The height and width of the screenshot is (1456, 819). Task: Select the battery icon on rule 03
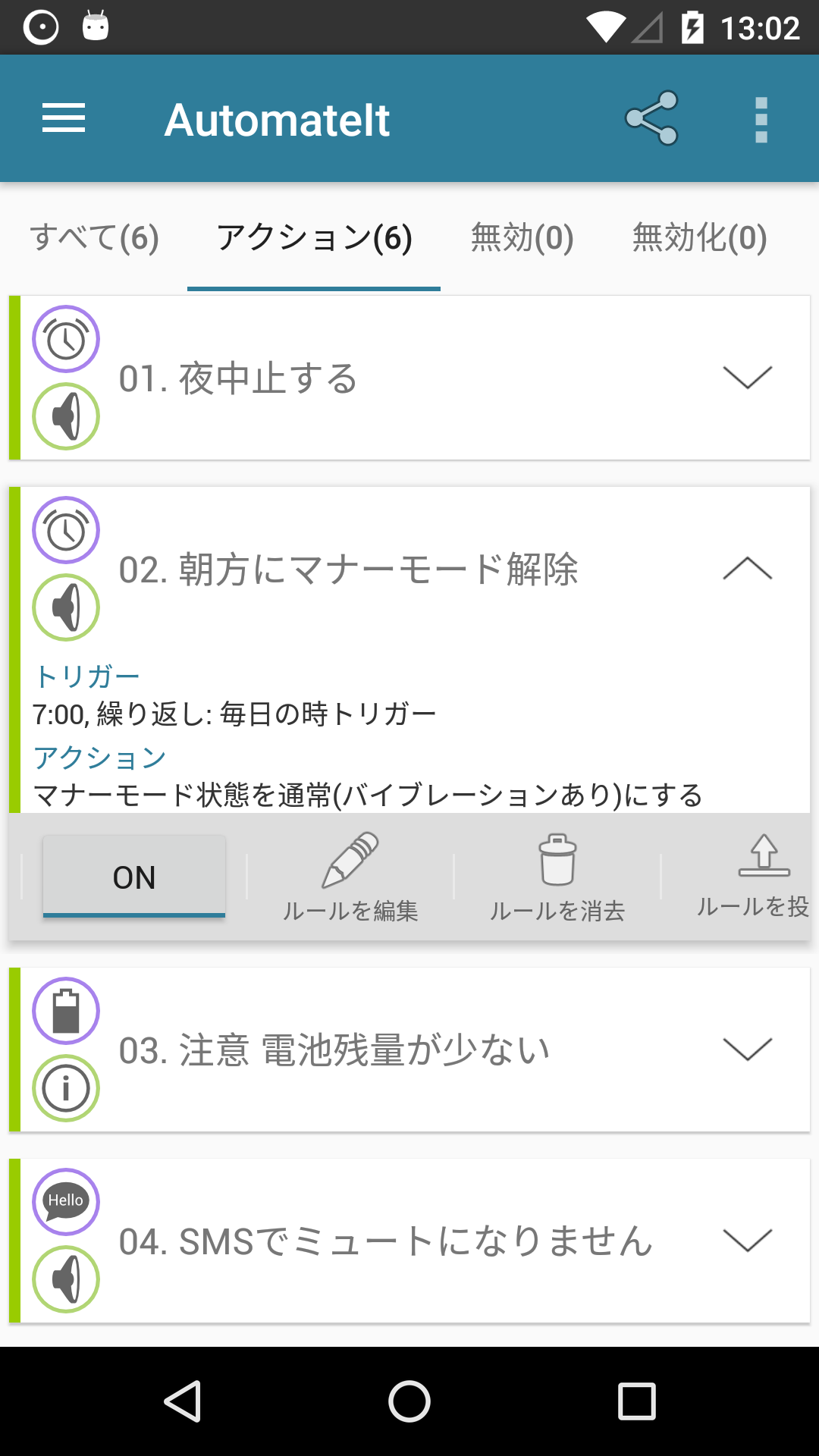[65, 1009]
